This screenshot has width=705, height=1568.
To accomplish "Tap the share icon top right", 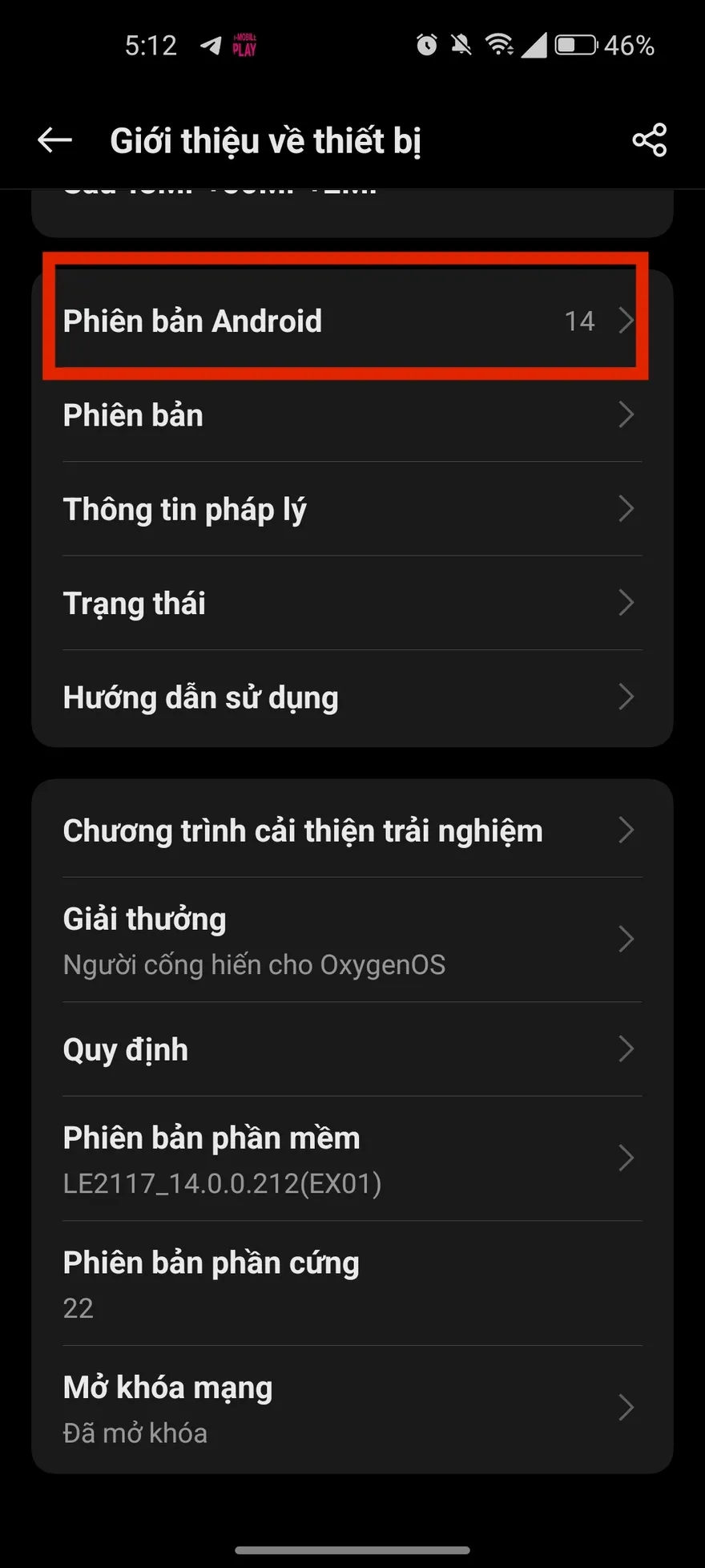I will (649, 139).
